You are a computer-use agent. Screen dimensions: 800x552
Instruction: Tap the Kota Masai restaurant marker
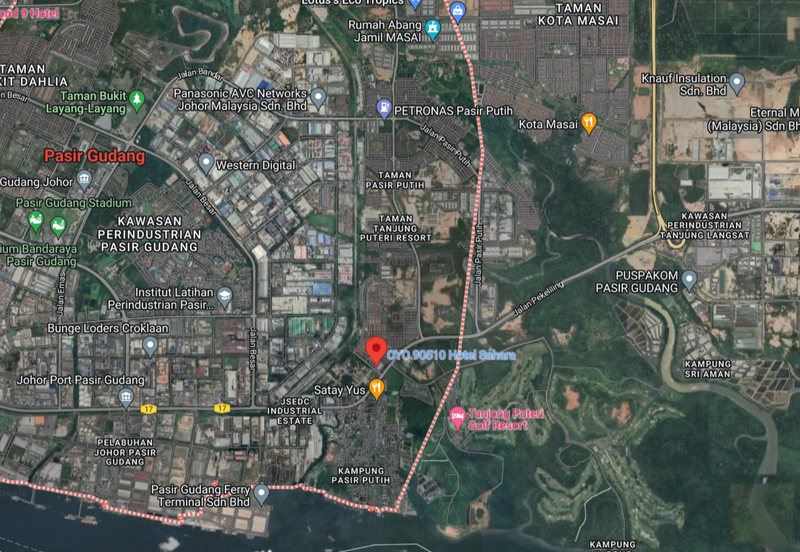tap(589, 124)
